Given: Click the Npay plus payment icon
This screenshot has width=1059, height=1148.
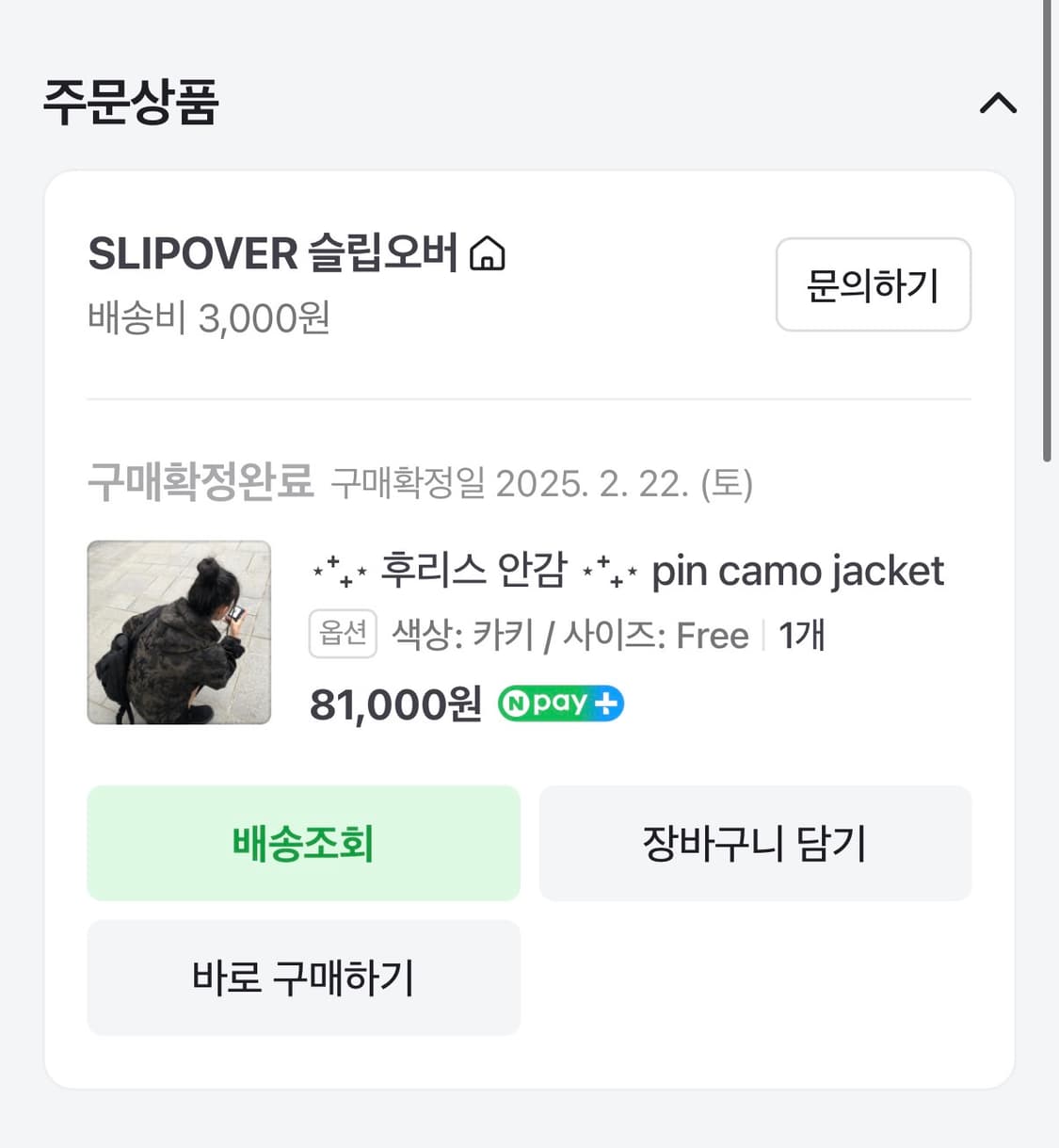Looking at the screenshot, I should pos(559,703).
